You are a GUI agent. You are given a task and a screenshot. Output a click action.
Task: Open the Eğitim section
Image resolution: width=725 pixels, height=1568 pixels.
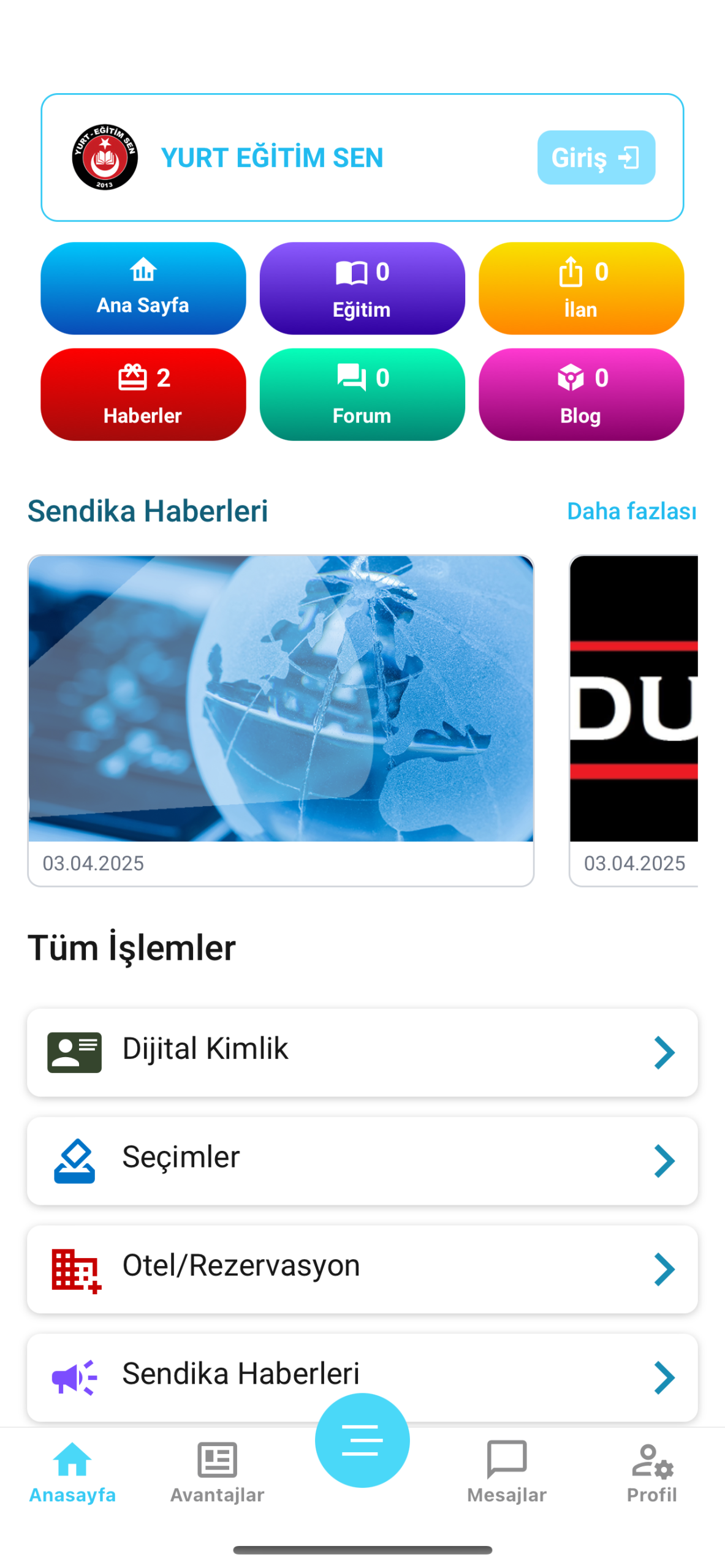(362, 288)
